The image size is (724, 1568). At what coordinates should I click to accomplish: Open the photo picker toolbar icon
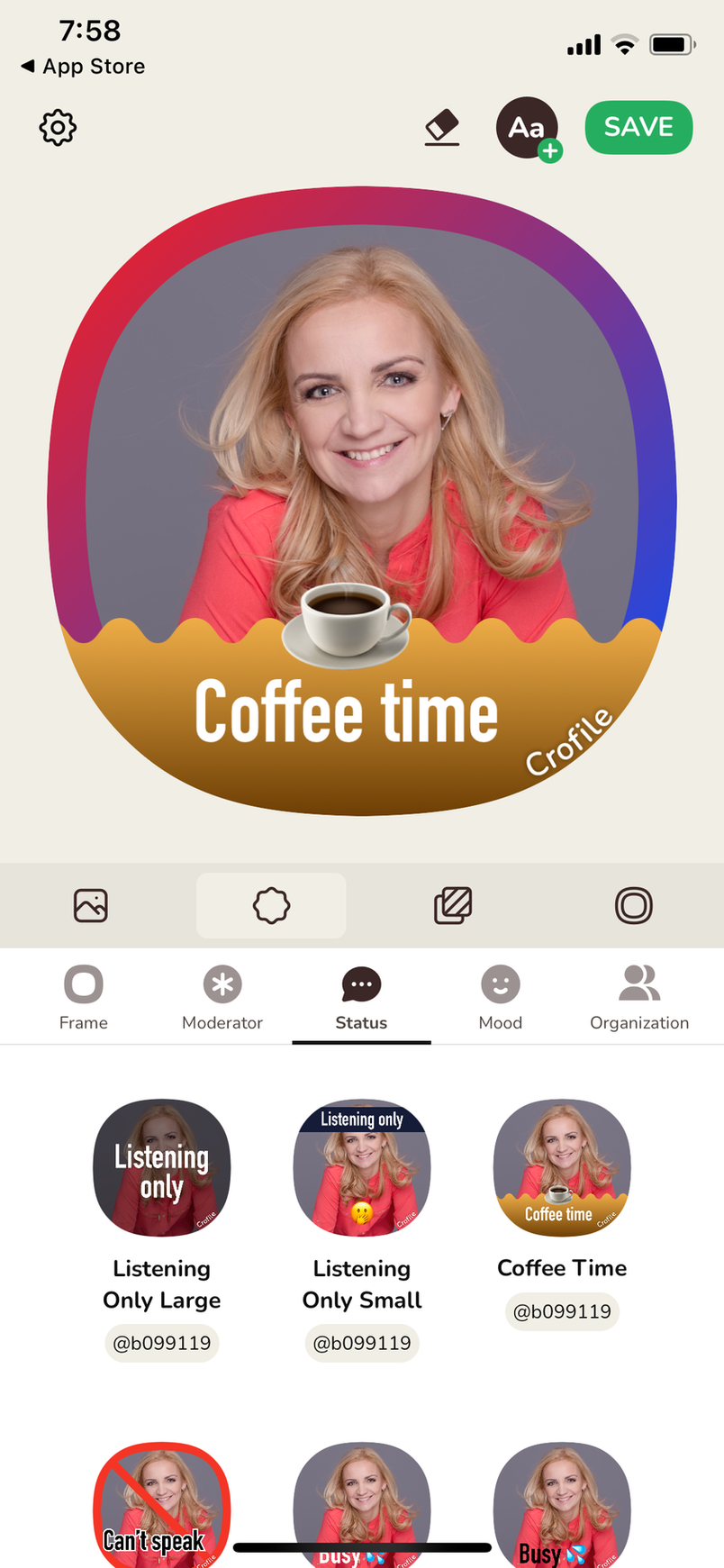pos(91,905)
